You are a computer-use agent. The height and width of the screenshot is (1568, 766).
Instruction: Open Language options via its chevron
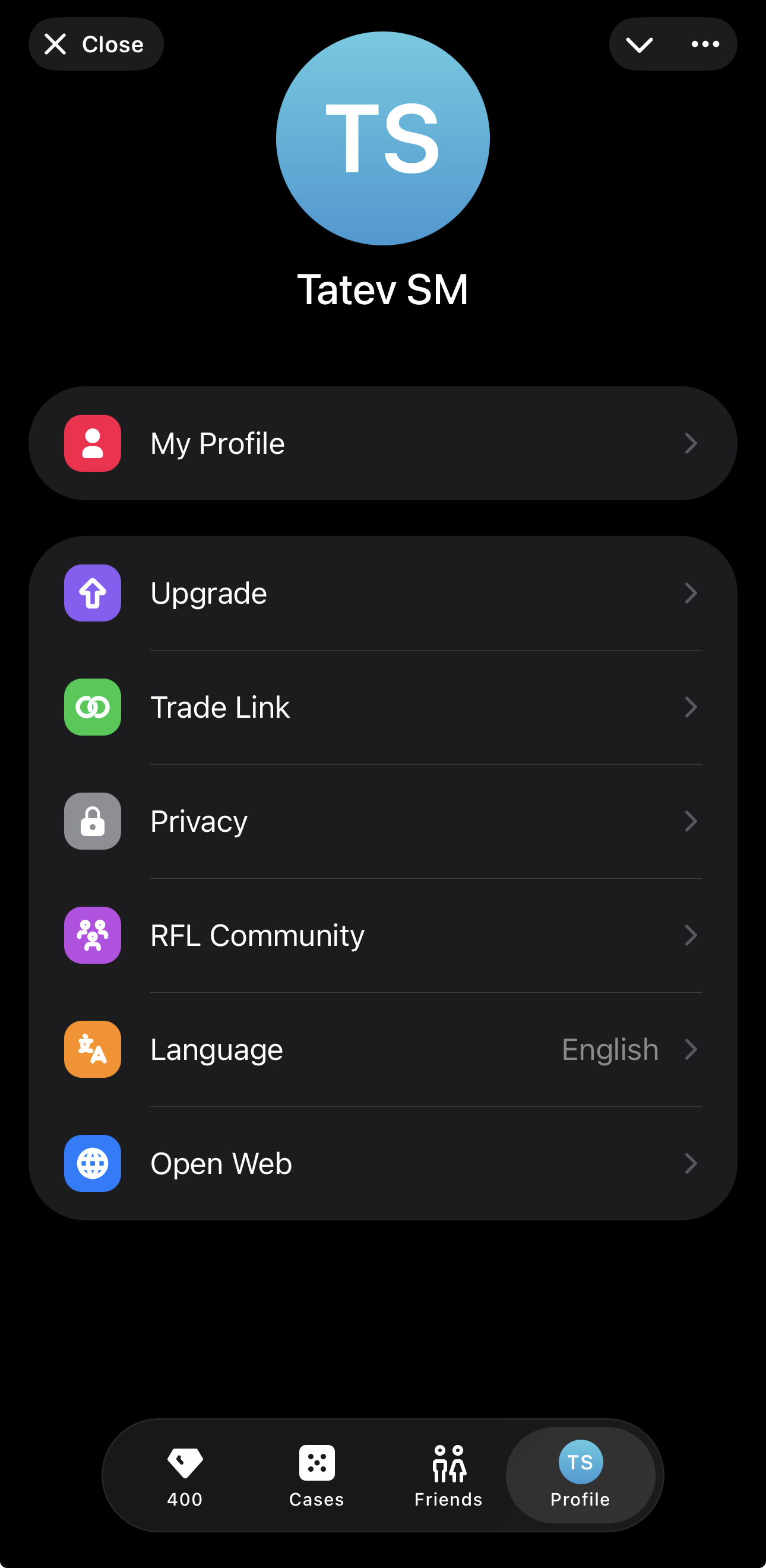click(691, 1049)
